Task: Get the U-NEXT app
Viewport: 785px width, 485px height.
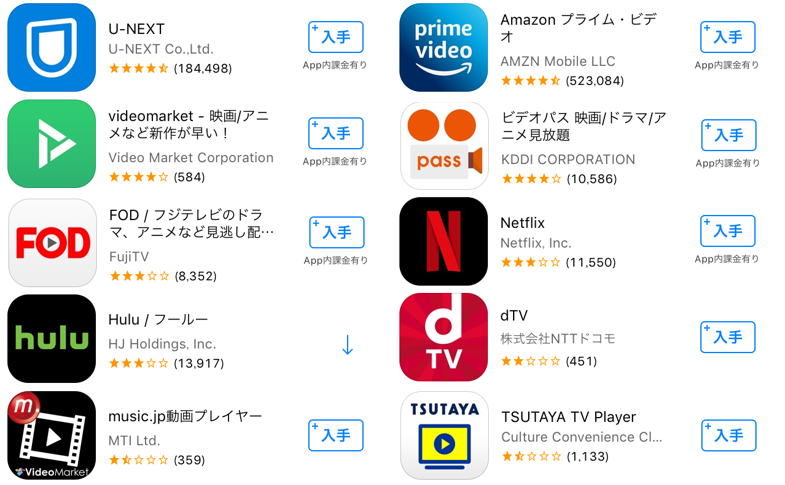Action: 336,37
